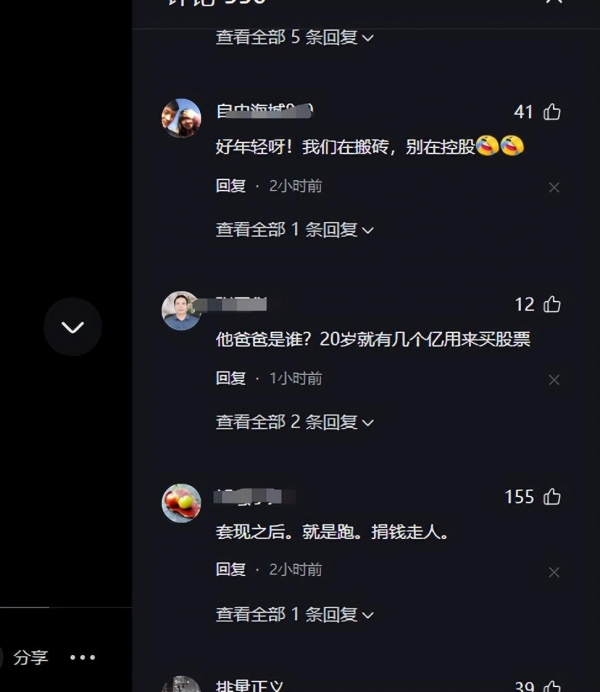Like the comment with 39 likes
600x692 pixels.
(552, 686)
